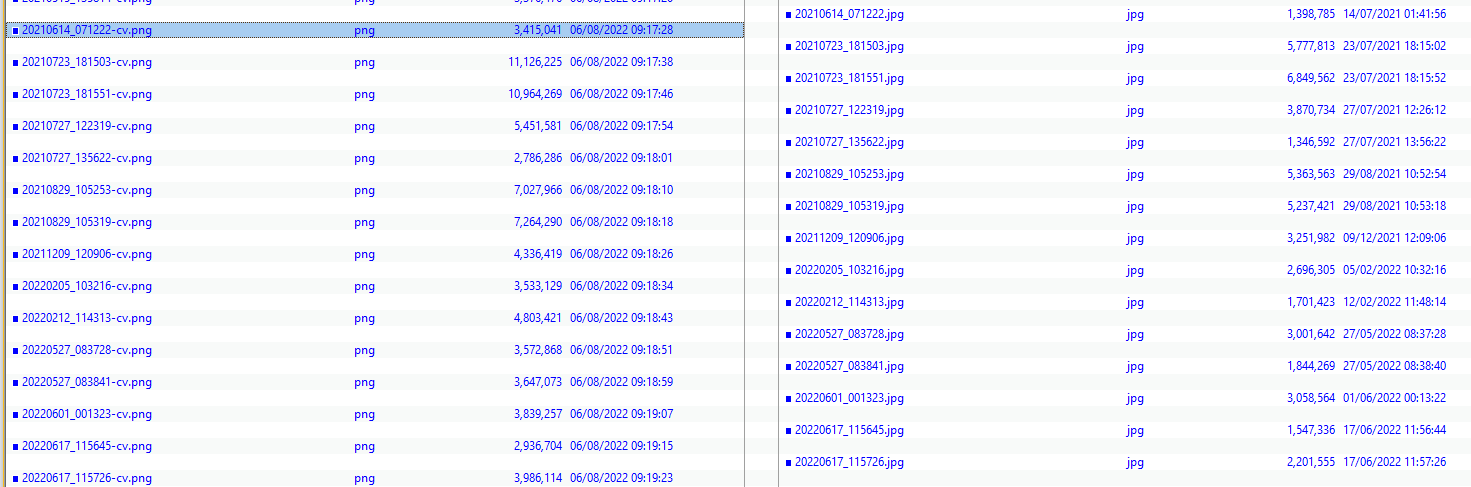This screenshot has height=487, width=1471.
Task: Select file 20210829_105319.jpg
Action: pos(849,206)
